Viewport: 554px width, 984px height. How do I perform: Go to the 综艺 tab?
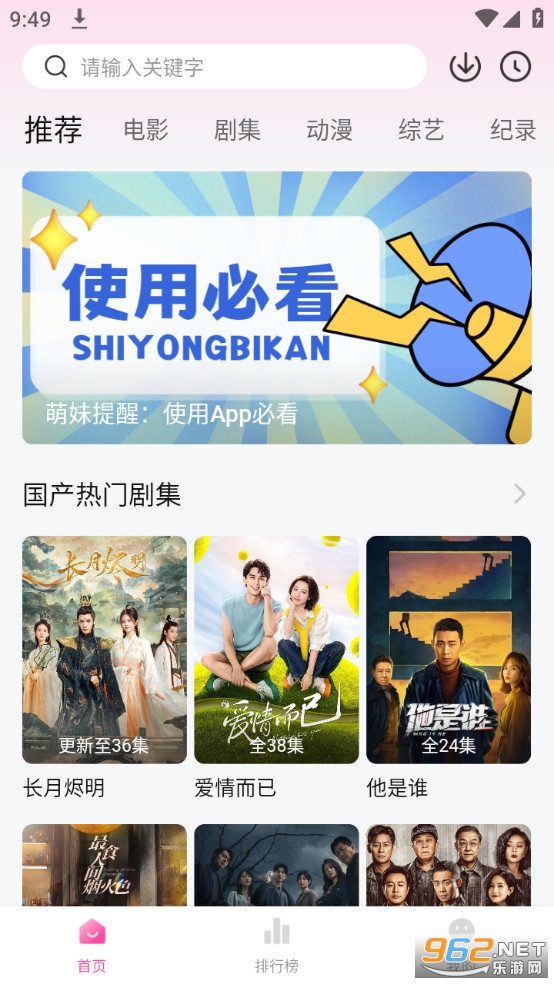pyautogui.click(x=421, y=130)
